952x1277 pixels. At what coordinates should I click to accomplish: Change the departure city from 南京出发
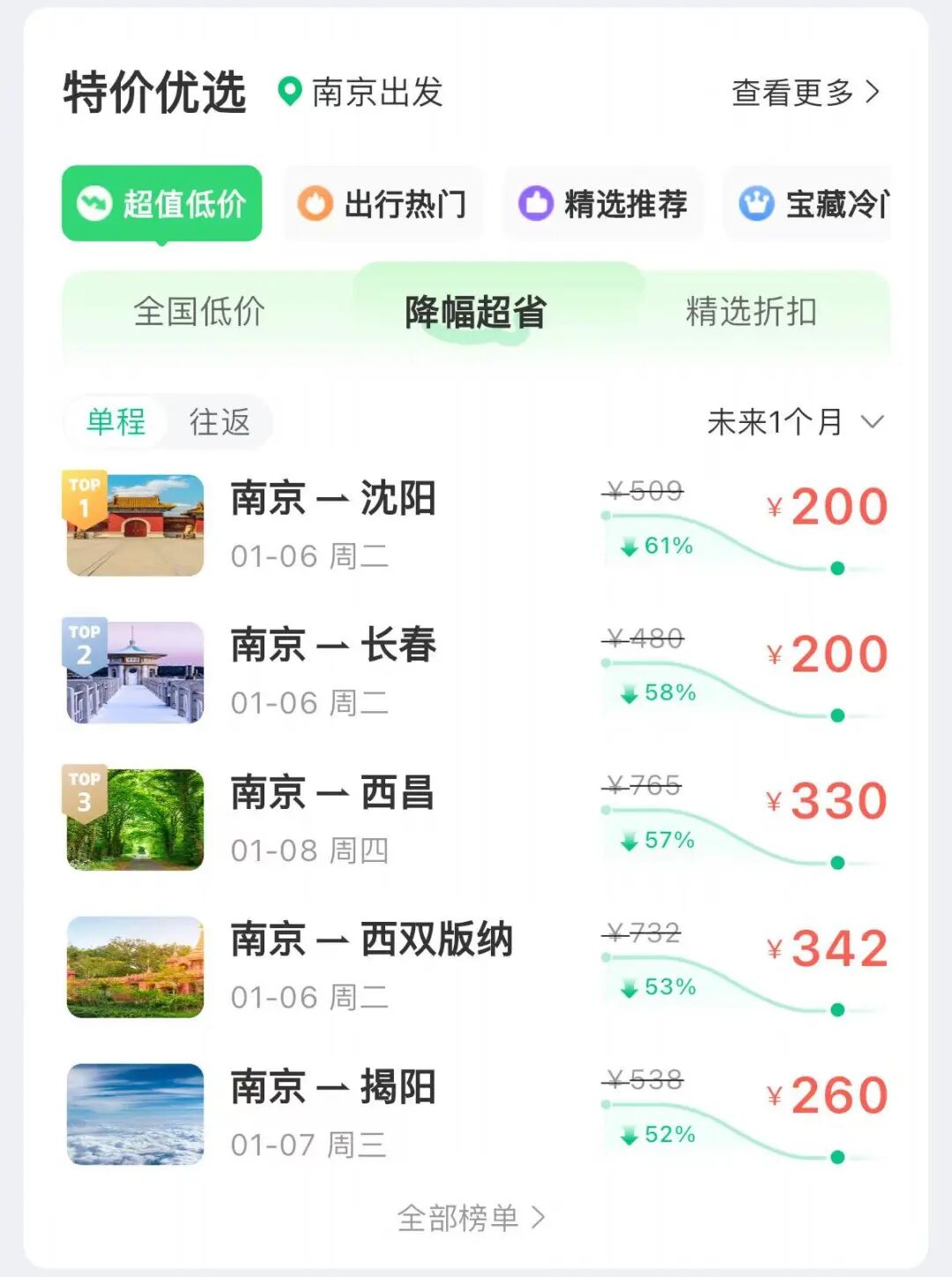click(361, 92)
